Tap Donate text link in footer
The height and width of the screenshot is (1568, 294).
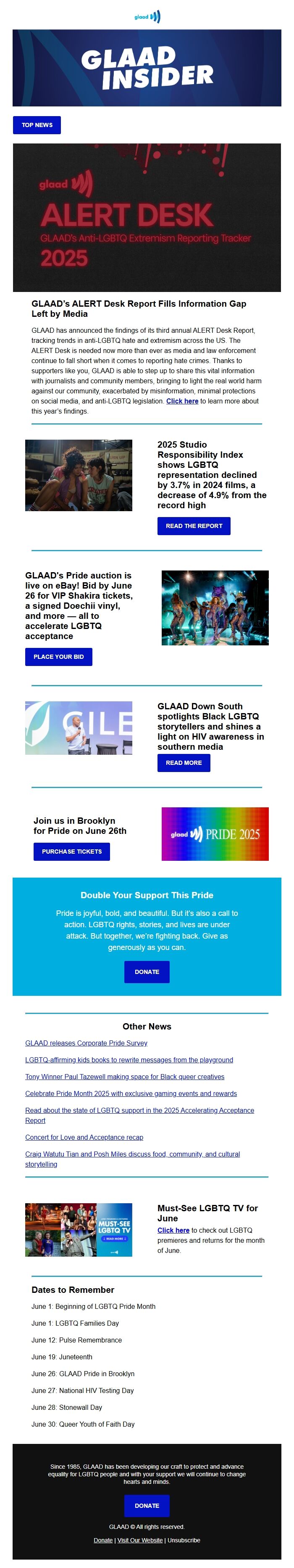(102, 1541)
